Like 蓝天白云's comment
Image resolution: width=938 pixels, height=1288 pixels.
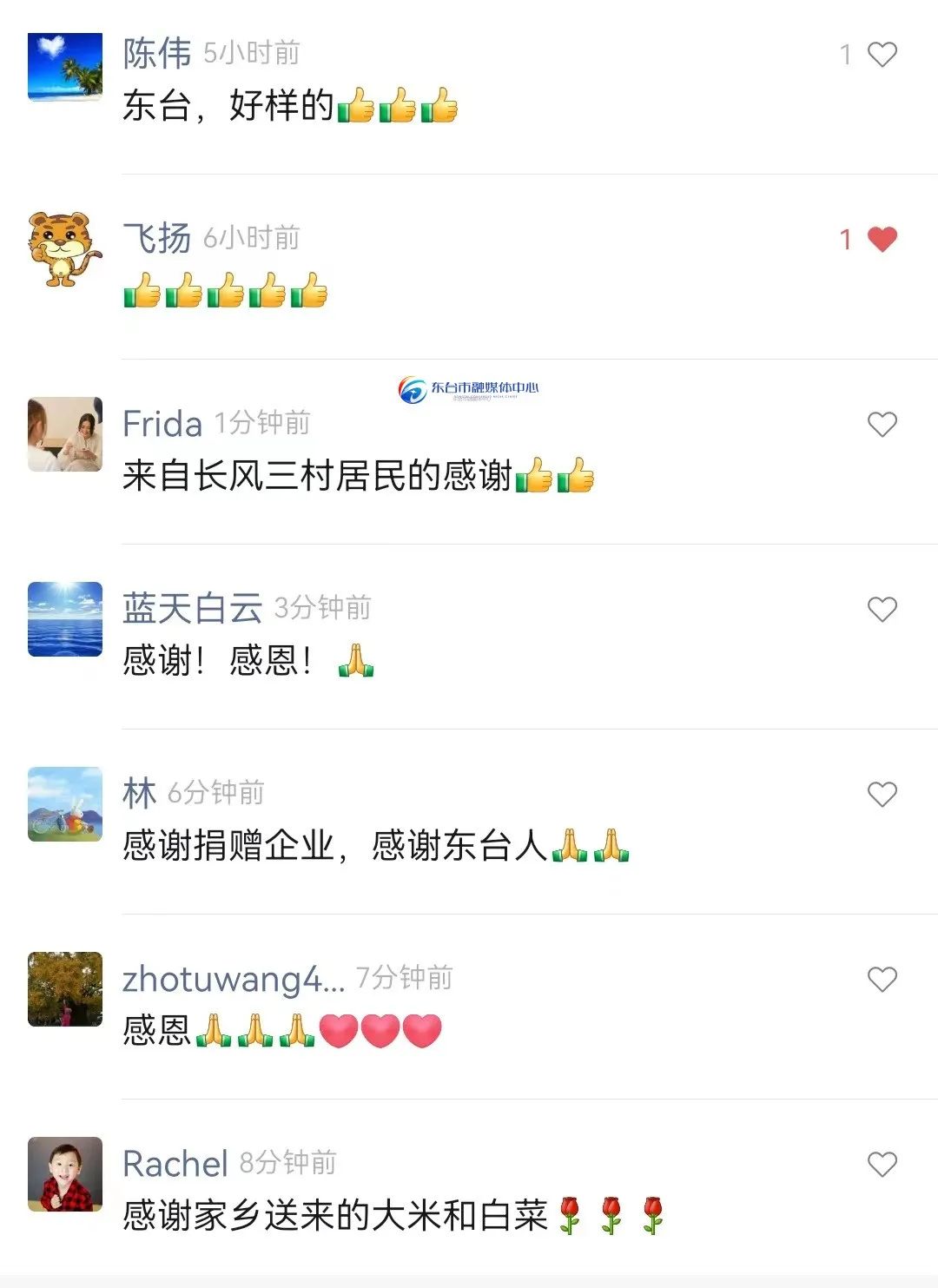[x=882, y=610]
